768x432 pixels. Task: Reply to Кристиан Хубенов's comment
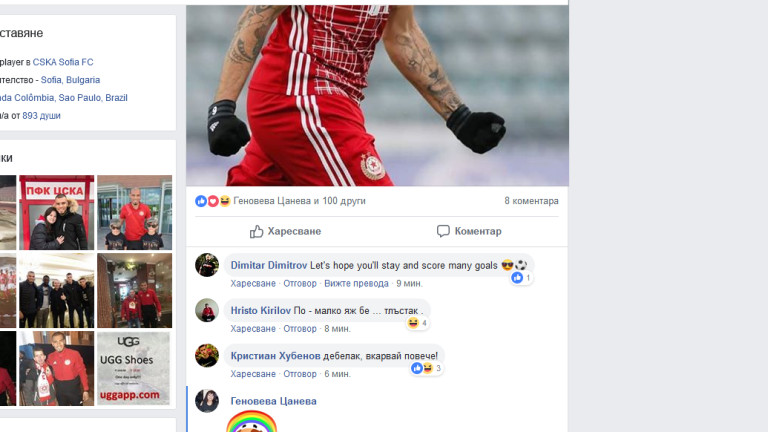[x=299, y=374]
